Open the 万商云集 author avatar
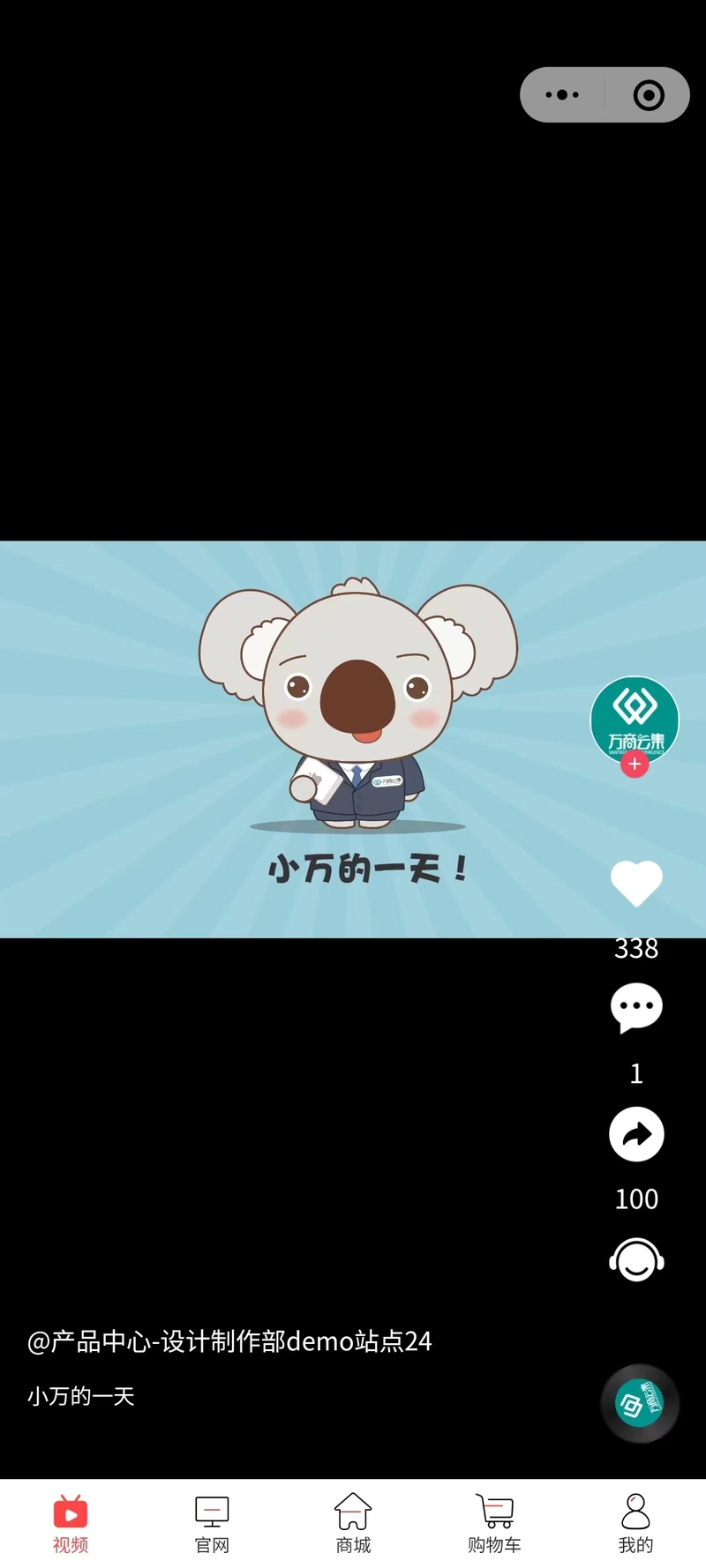The height and width of the screenshot is (1568, 706). (x=635, y=716)
